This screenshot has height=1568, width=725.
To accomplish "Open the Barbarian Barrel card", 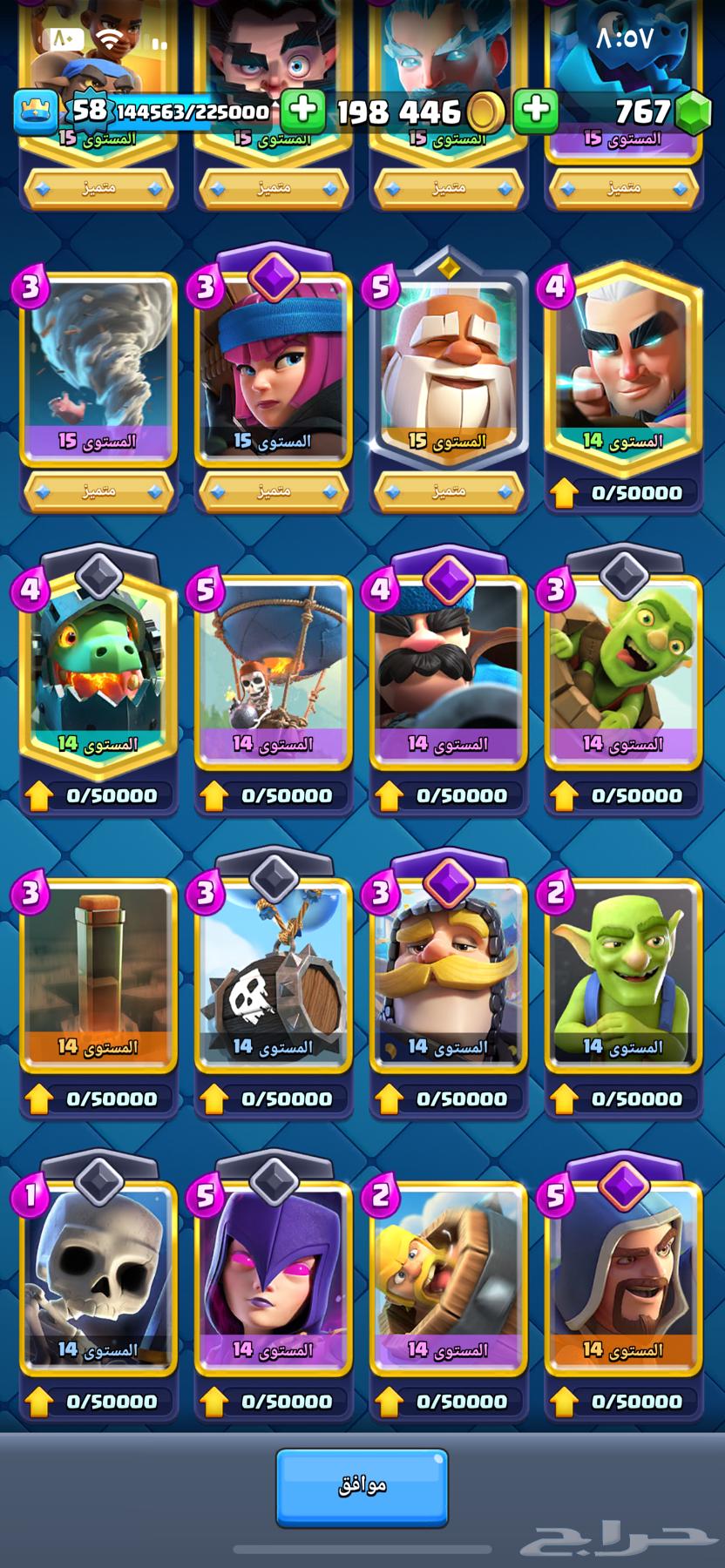I will (x=274, y=974).
